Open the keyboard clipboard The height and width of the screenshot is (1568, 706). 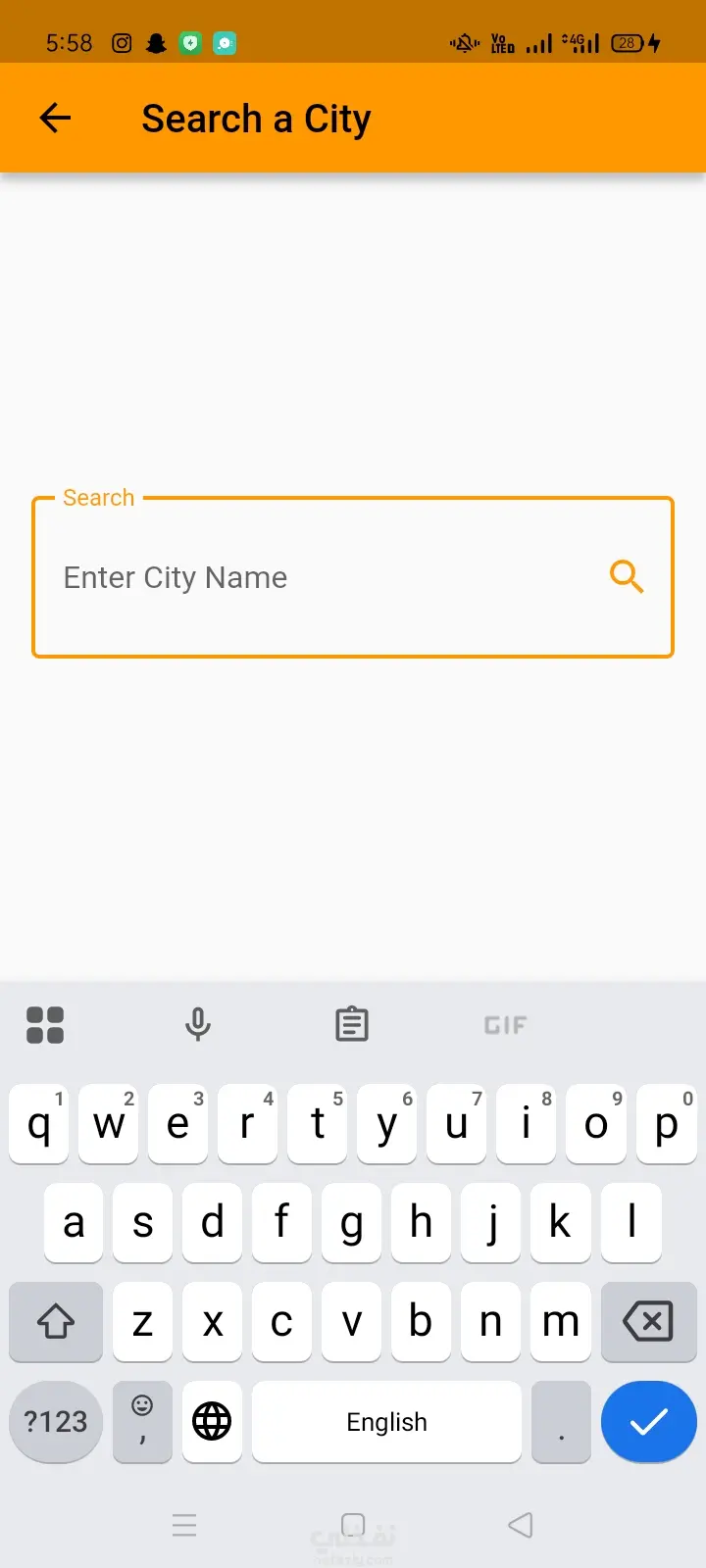point(352,1024)
